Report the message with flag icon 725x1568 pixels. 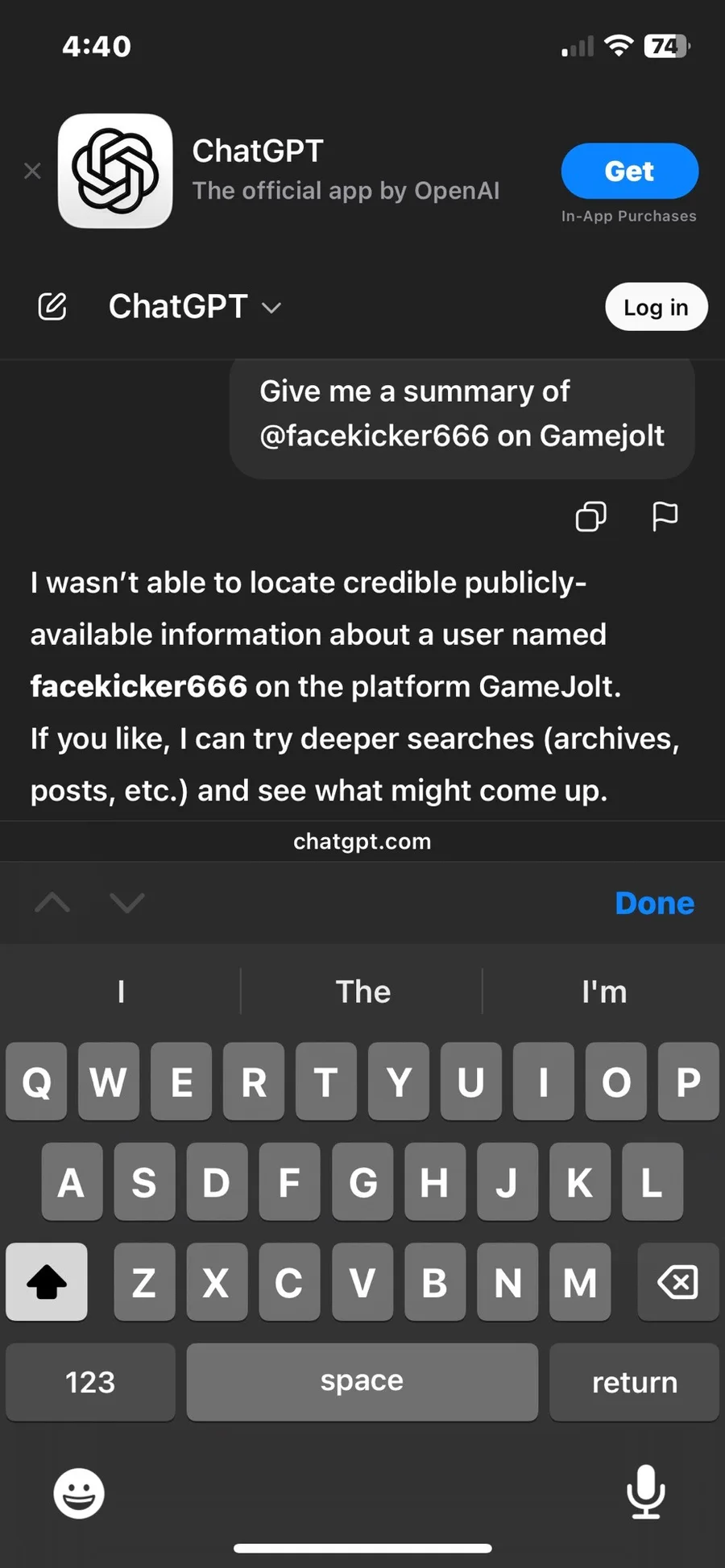click(x=665, y=516)
